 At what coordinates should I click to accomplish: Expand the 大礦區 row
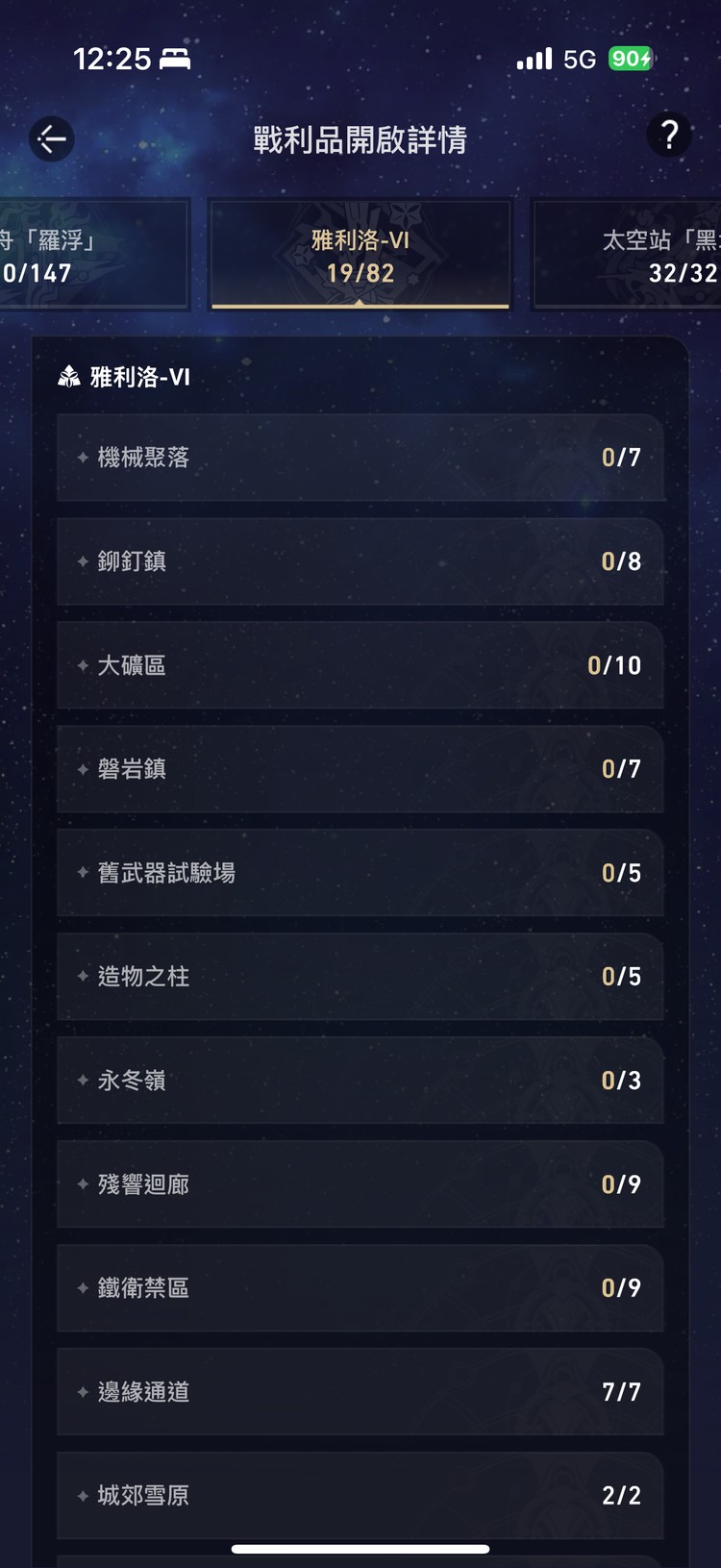pos(360,665)
